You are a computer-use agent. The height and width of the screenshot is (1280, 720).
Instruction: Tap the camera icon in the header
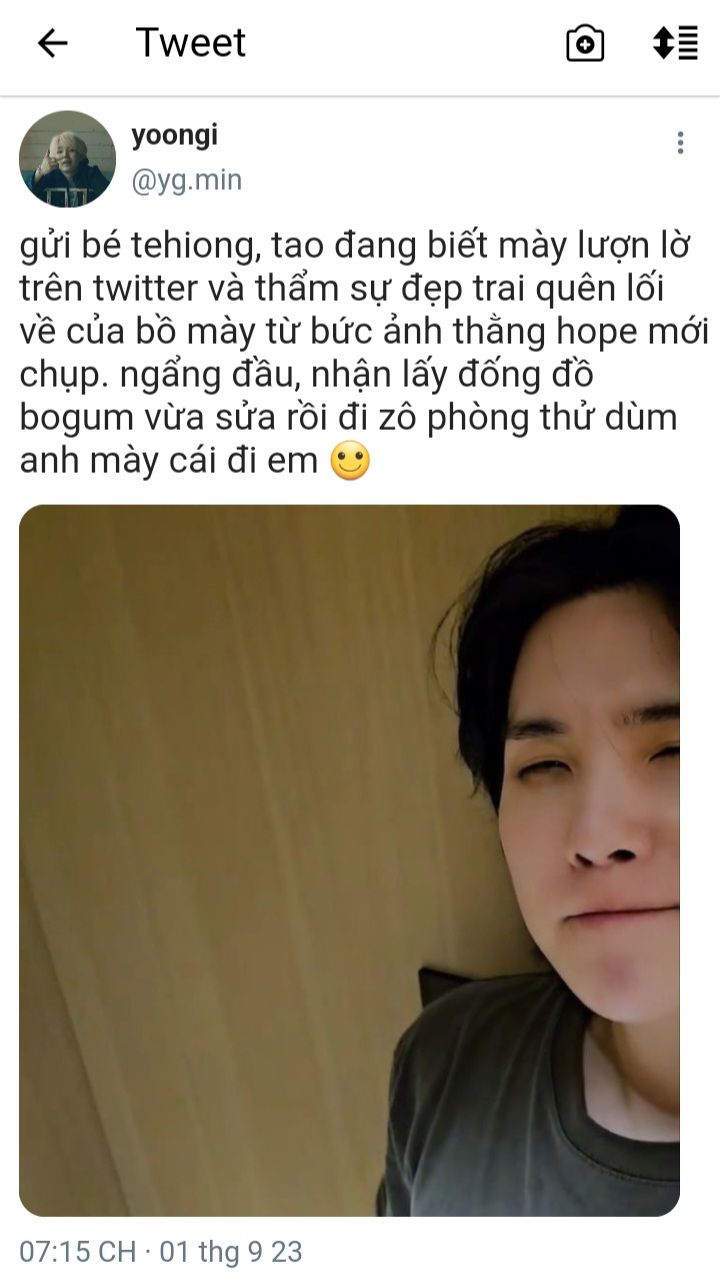pyautogui.click(x=585, y=43)
